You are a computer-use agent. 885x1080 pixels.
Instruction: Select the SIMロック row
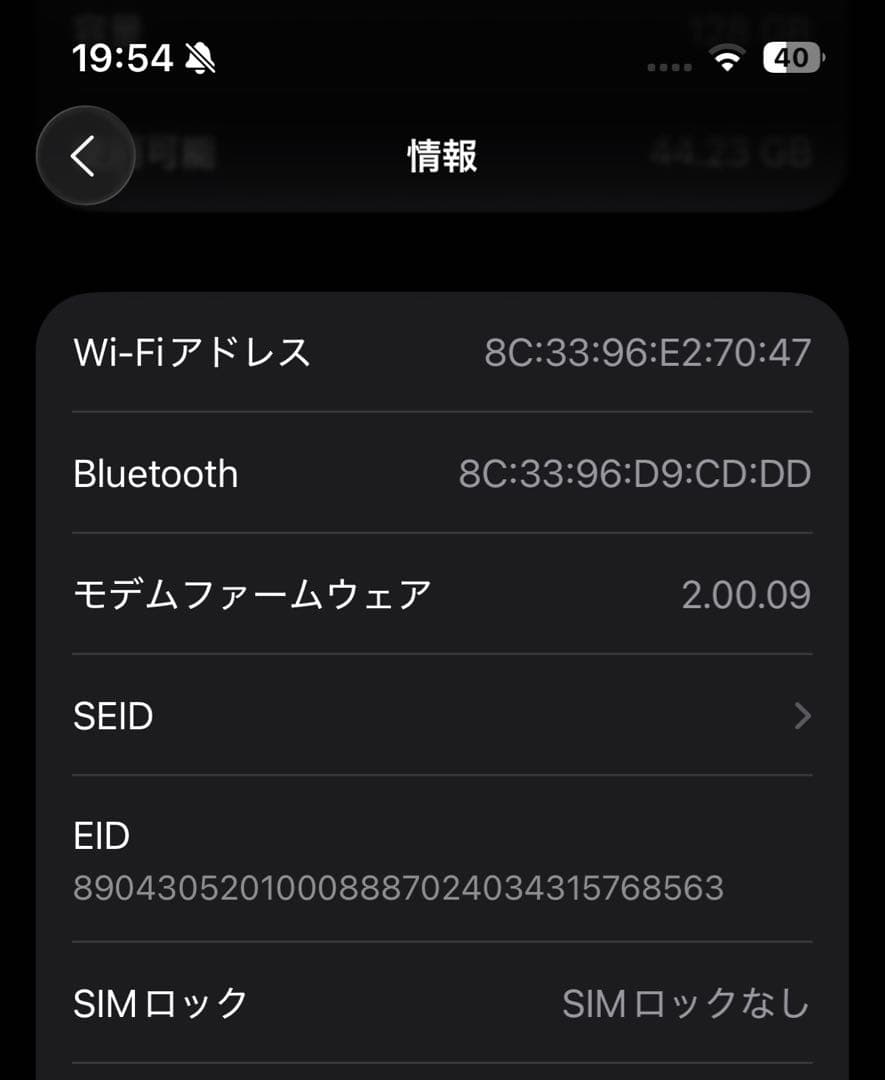pyautogui.click(x=441, y=1004)
